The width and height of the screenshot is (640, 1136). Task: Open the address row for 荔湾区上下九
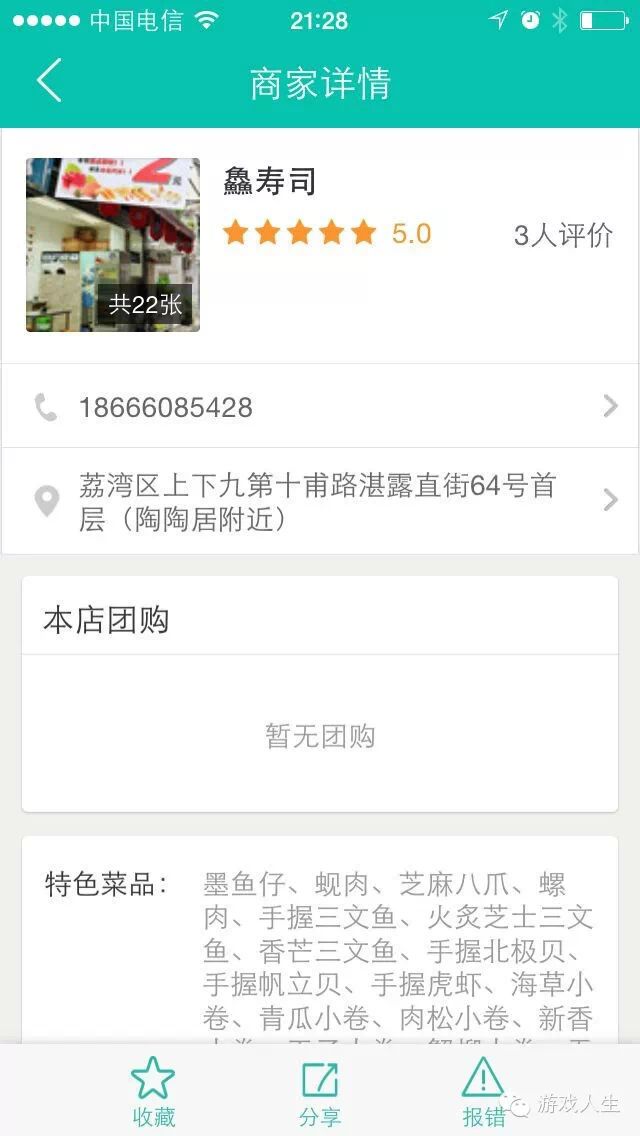(320, 501)
